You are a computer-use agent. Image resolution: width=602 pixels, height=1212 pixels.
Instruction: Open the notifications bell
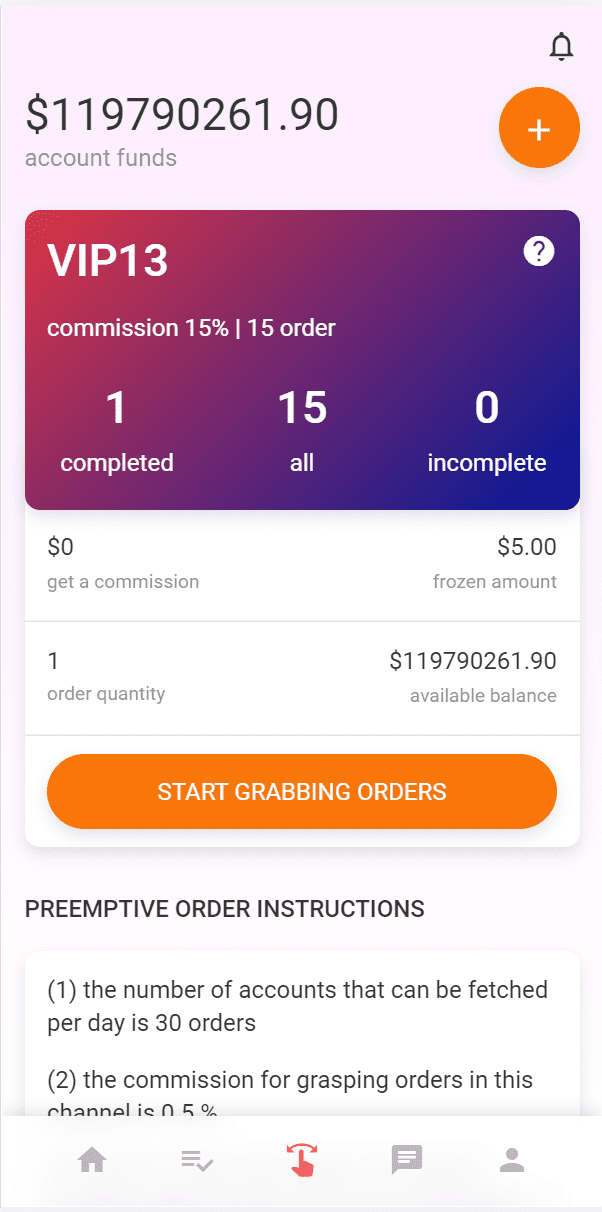562,46
